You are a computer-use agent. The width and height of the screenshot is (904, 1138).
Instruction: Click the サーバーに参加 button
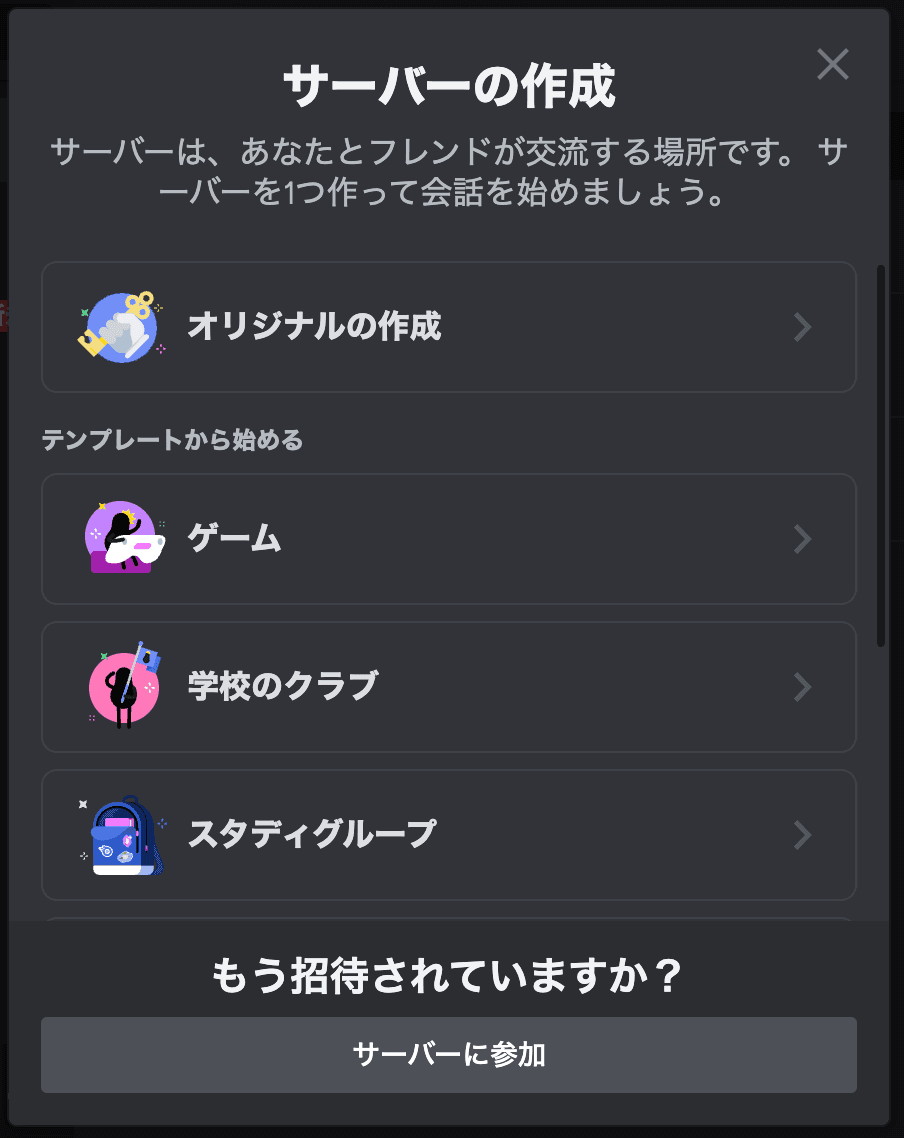coord(449,1055)
